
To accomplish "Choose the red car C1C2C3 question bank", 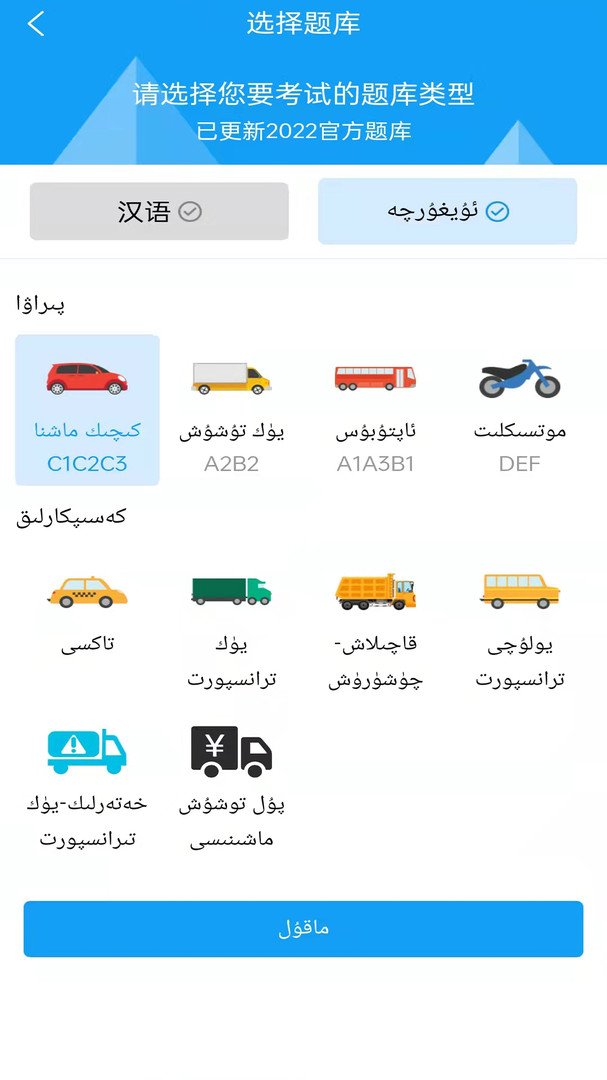I will 87,410.
